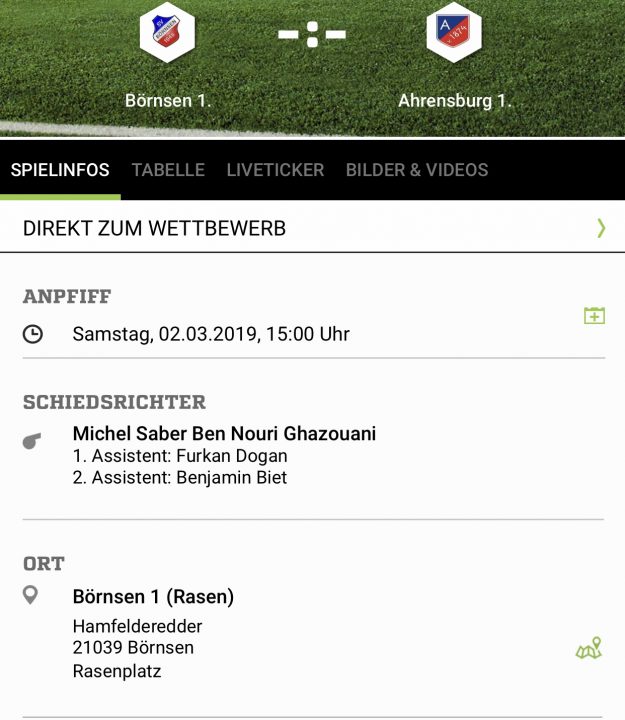Open Direkt zum Wettbewerb
The width and height of the screenshot is (625, 720).
312,228
